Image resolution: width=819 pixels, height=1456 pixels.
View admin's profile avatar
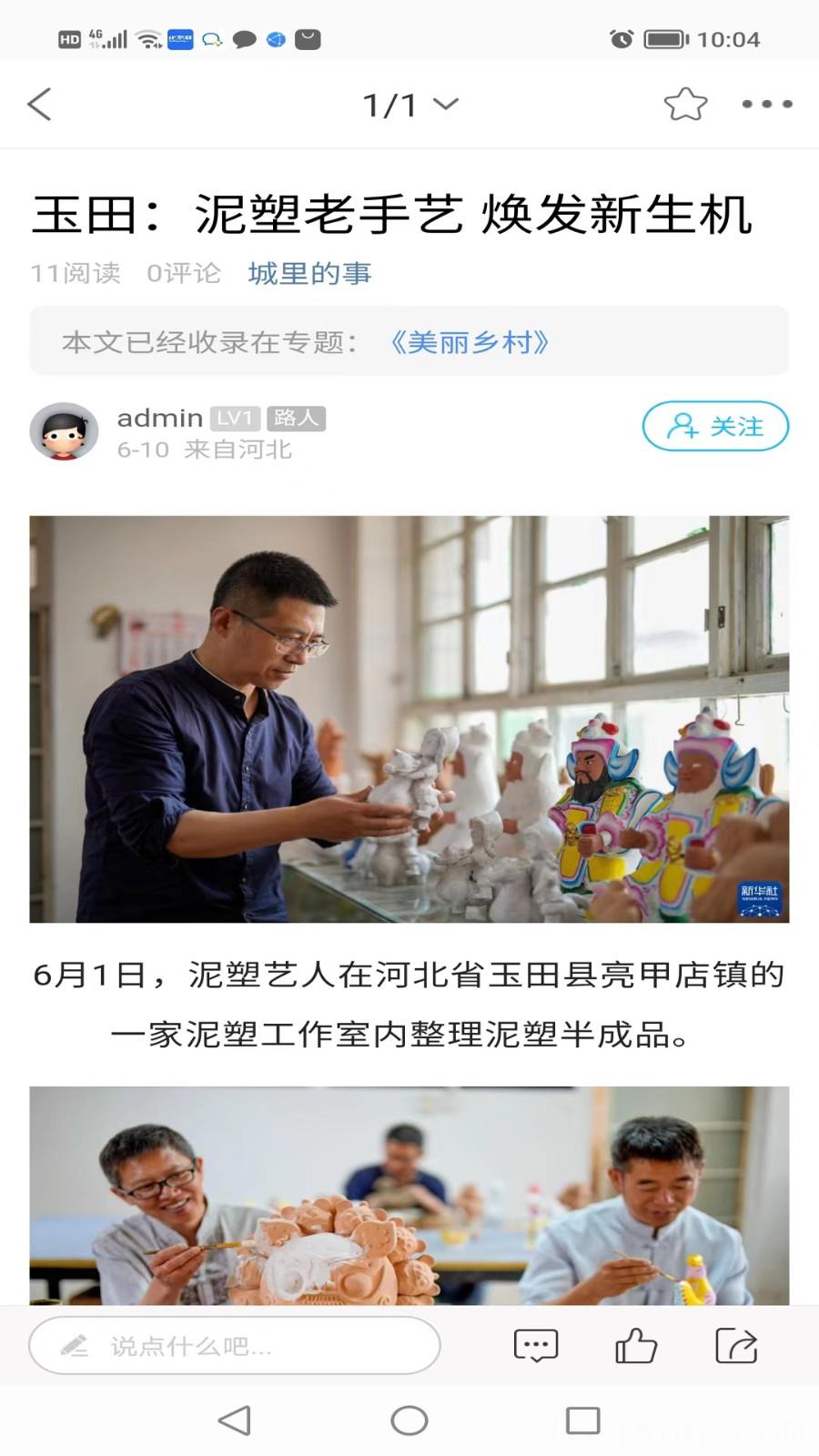click(x=64, y=431)
